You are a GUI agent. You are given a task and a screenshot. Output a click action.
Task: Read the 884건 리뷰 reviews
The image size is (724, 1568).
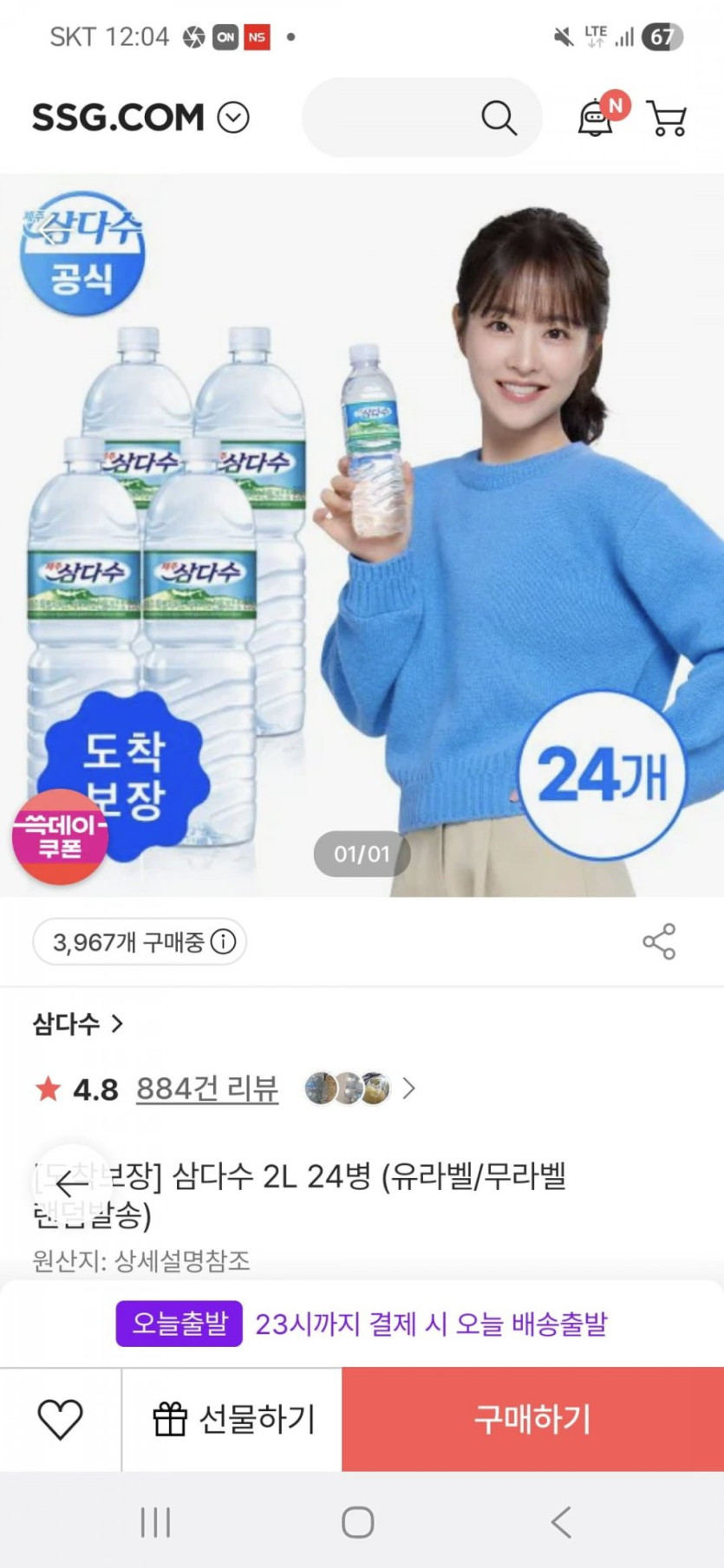pyautogui.click(x=207, y=1089)
